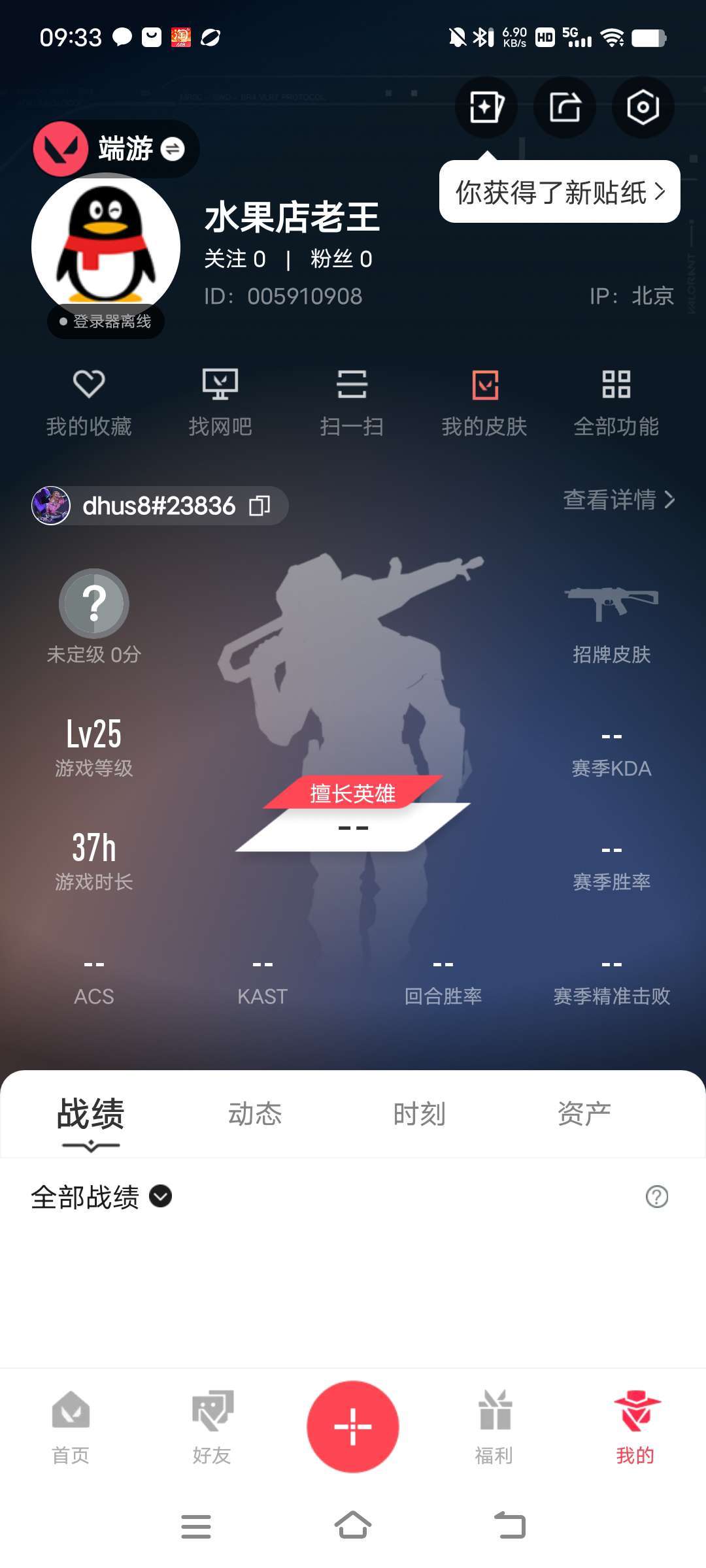Switch to the 资产 tab
Image resolution: width=706 pixels, height=1568 pixels.
(584, 1114)
